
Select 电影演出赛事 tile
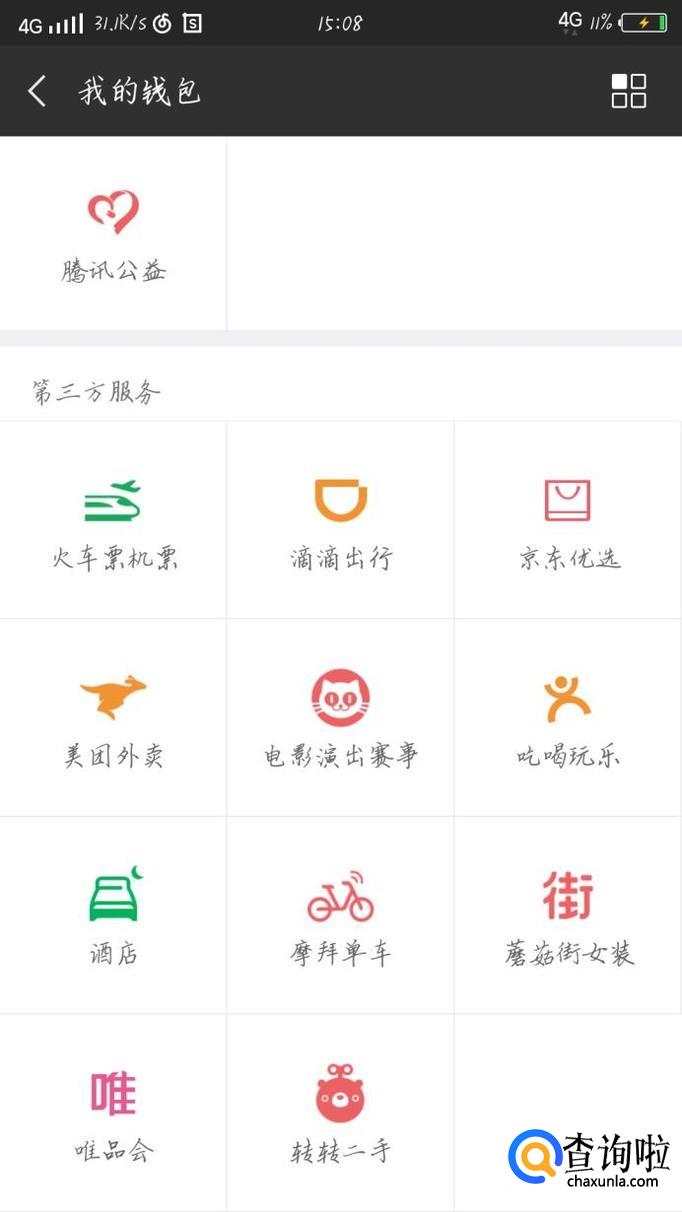tap(341, 719)
